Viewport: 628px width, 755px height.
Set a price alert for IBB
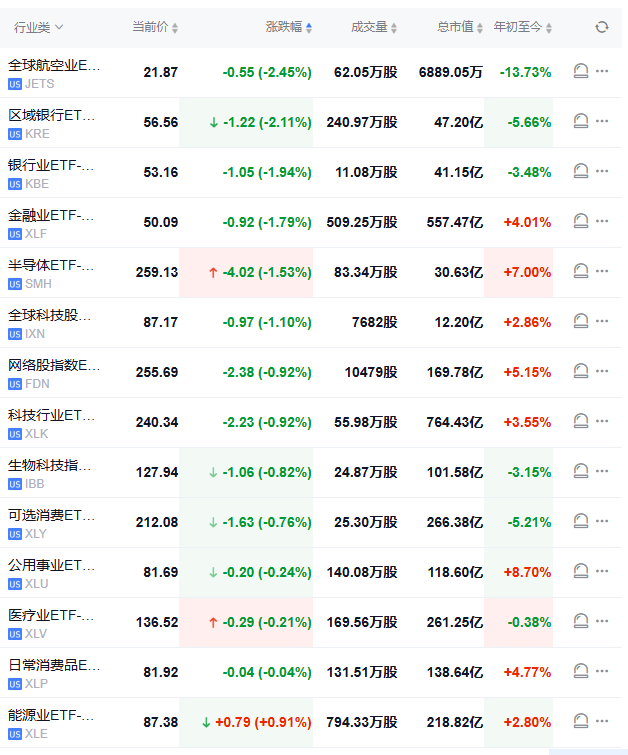tap(580, 472)
